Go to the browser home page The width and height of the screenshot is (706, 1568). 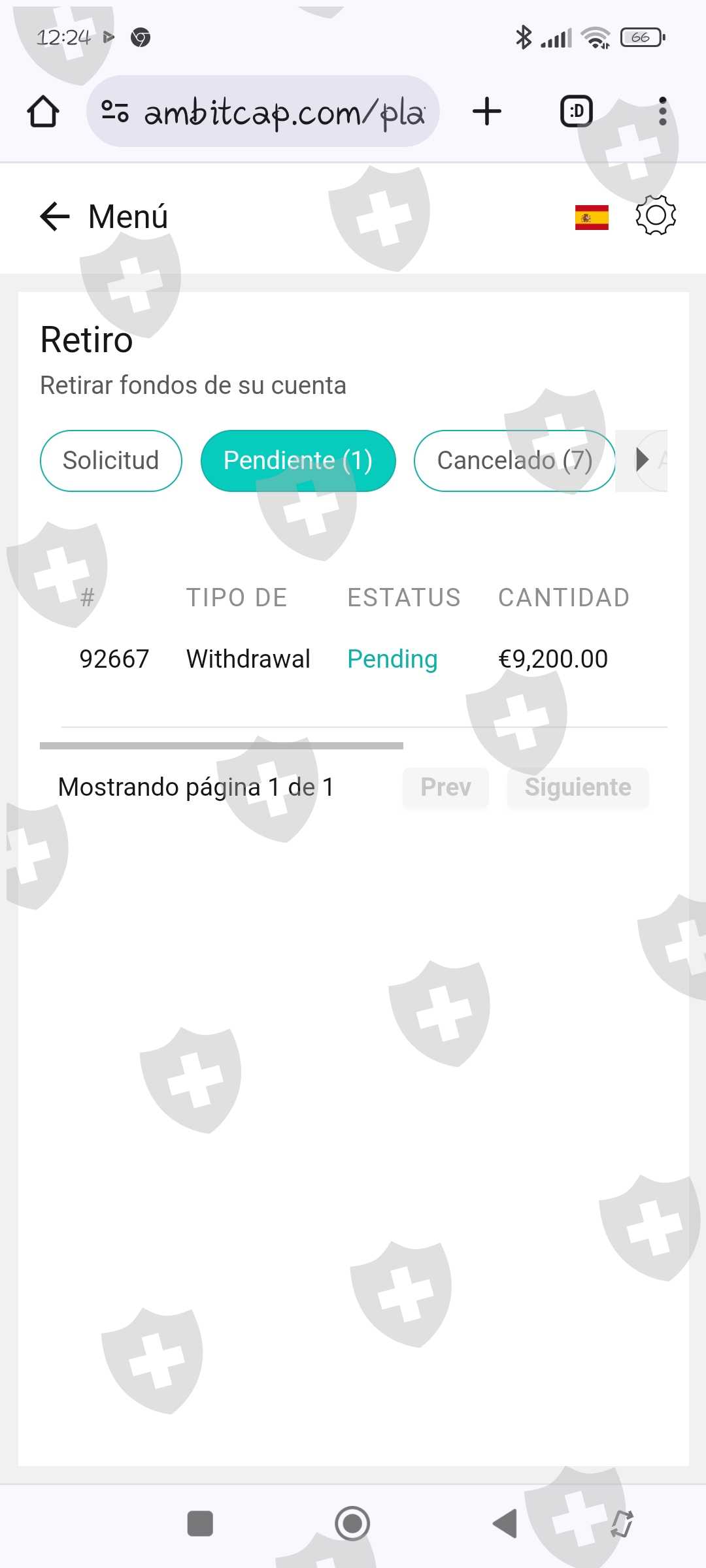[x=43, y=112]
